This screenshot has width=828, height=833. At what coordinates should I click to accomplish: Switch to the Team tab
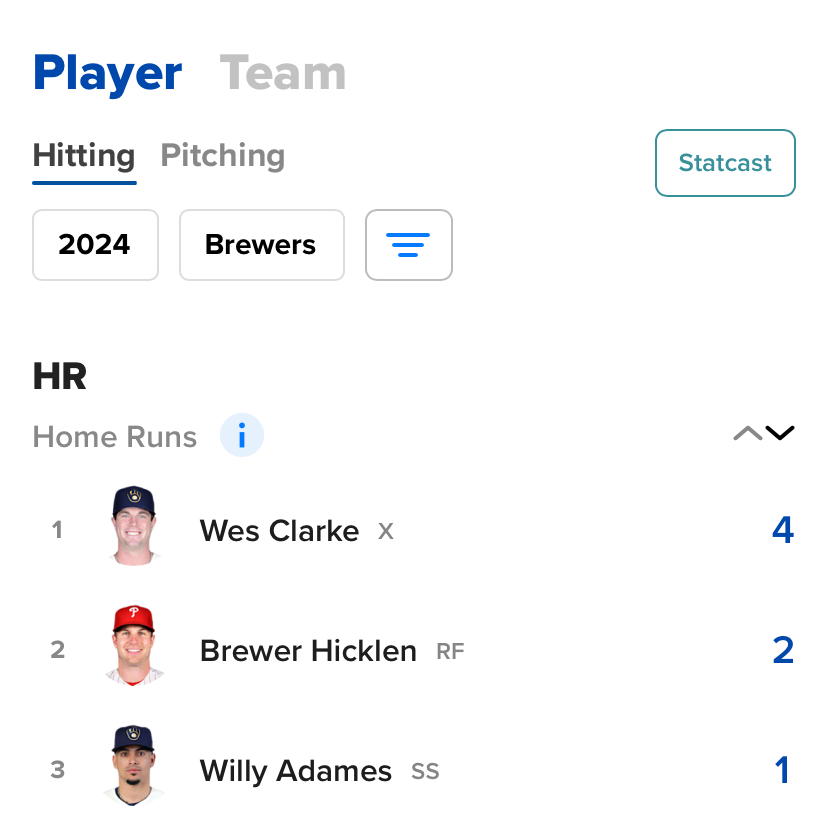(283, 74)
